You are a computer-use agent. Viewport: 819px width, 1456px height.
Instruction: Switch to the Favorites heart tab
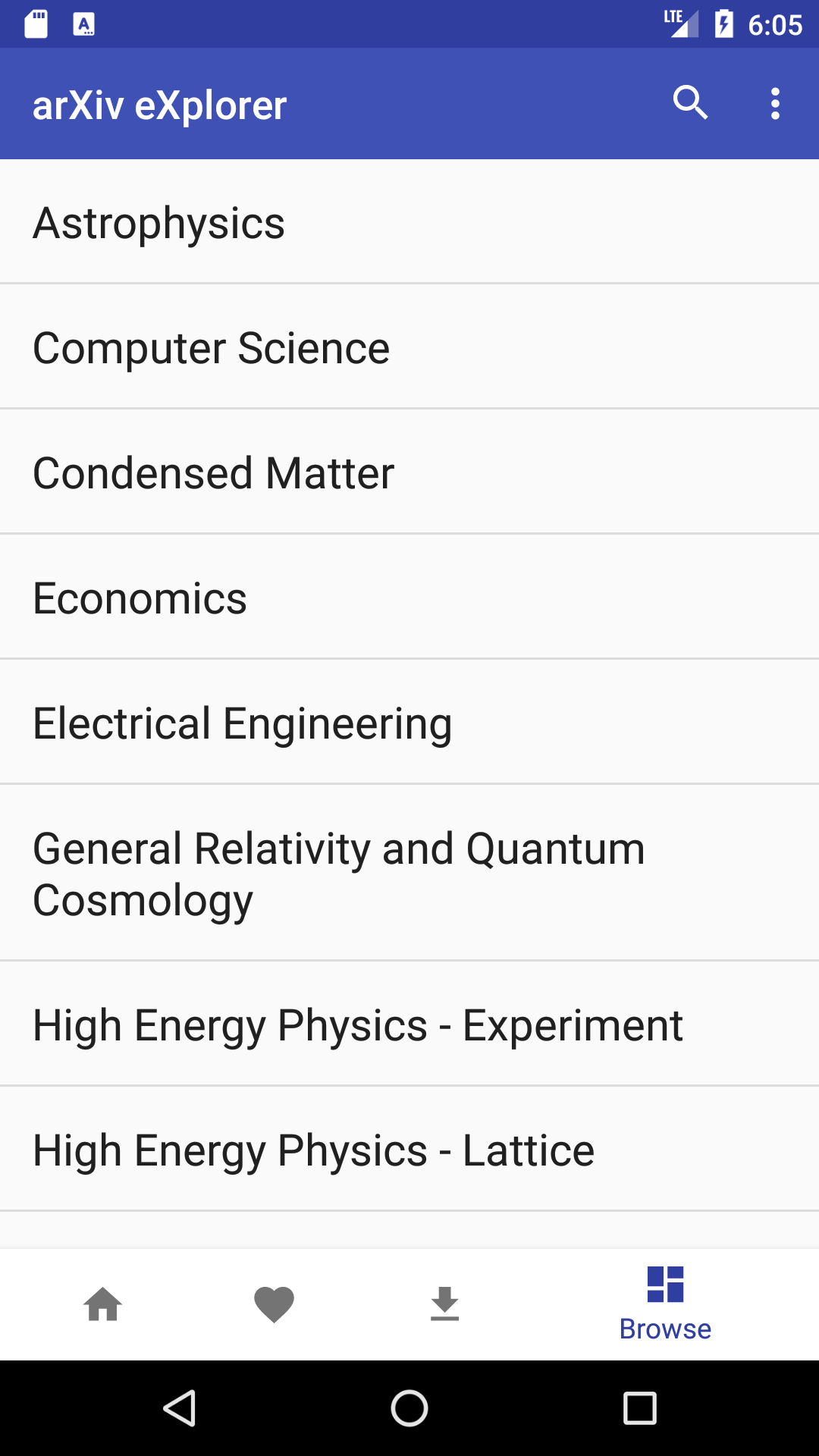tap(274, 1304)
